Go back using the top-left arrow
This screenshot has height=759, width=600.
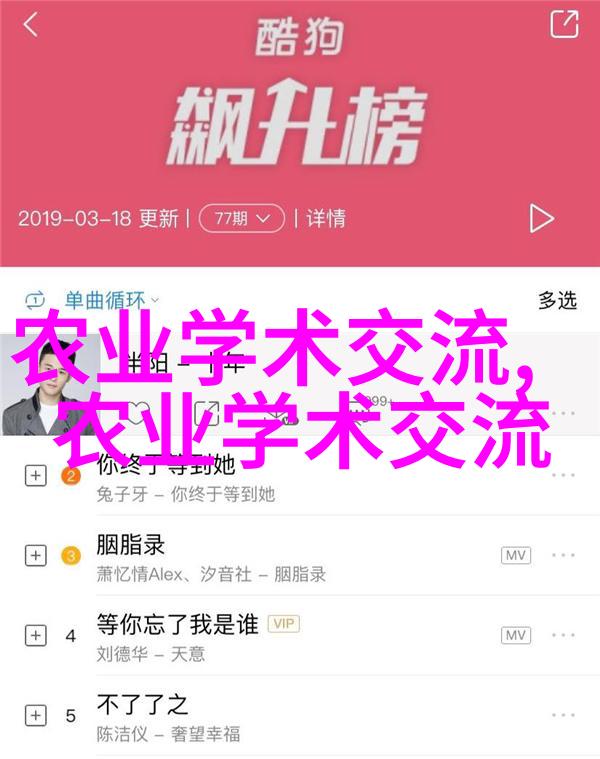(31, 25)
